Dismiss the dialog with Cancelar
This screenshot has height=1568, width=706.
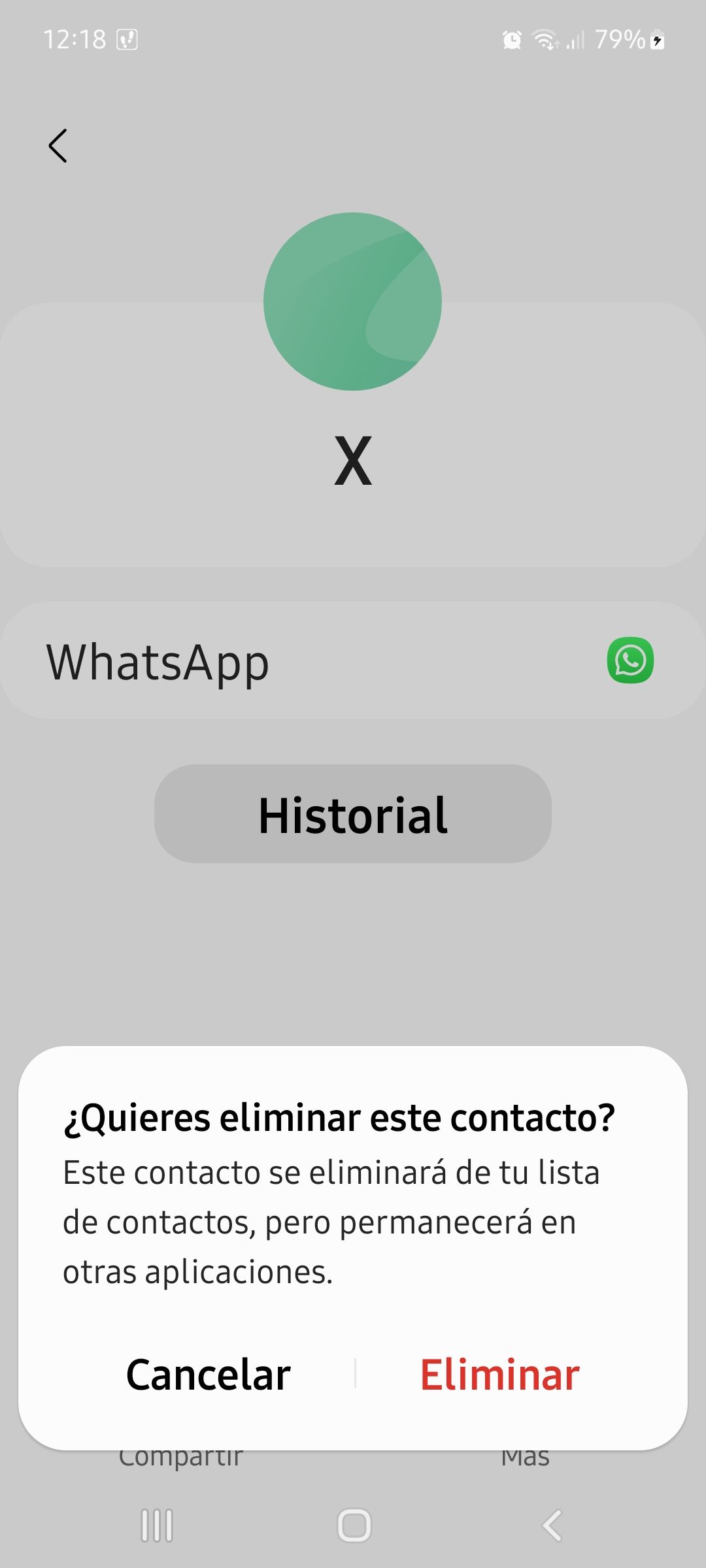point(208,1373)
